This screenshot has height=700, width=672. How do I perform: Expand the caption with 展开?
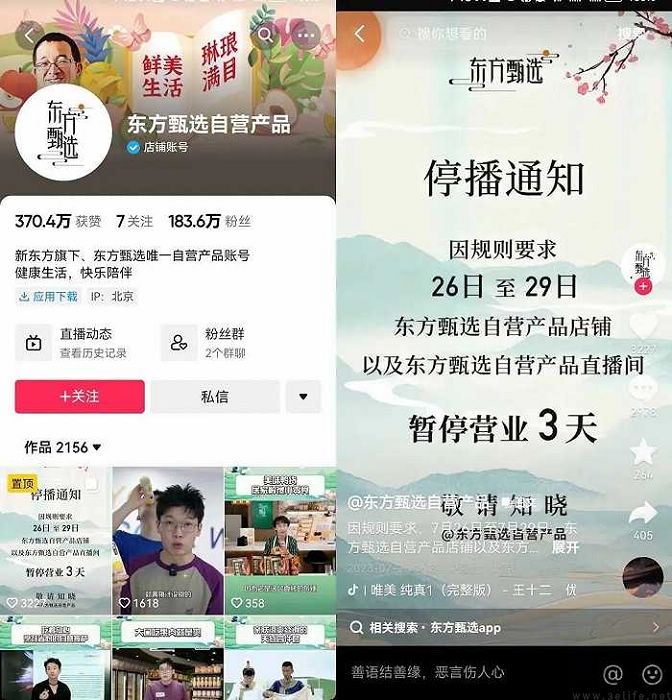pyautogui.click(x=565, y=548)
